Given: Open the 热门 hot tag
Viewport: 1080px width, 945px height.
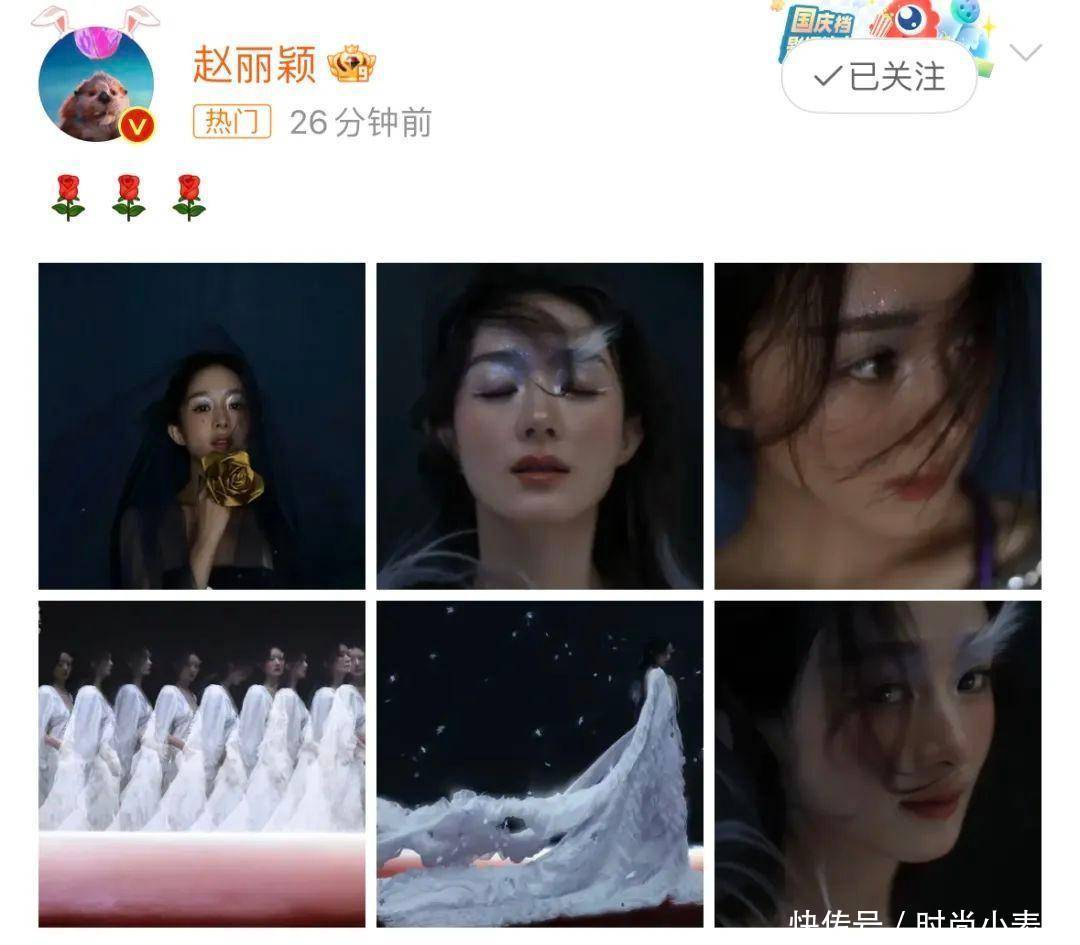Looking at the screenshot, I should click(x=232, y=122).
